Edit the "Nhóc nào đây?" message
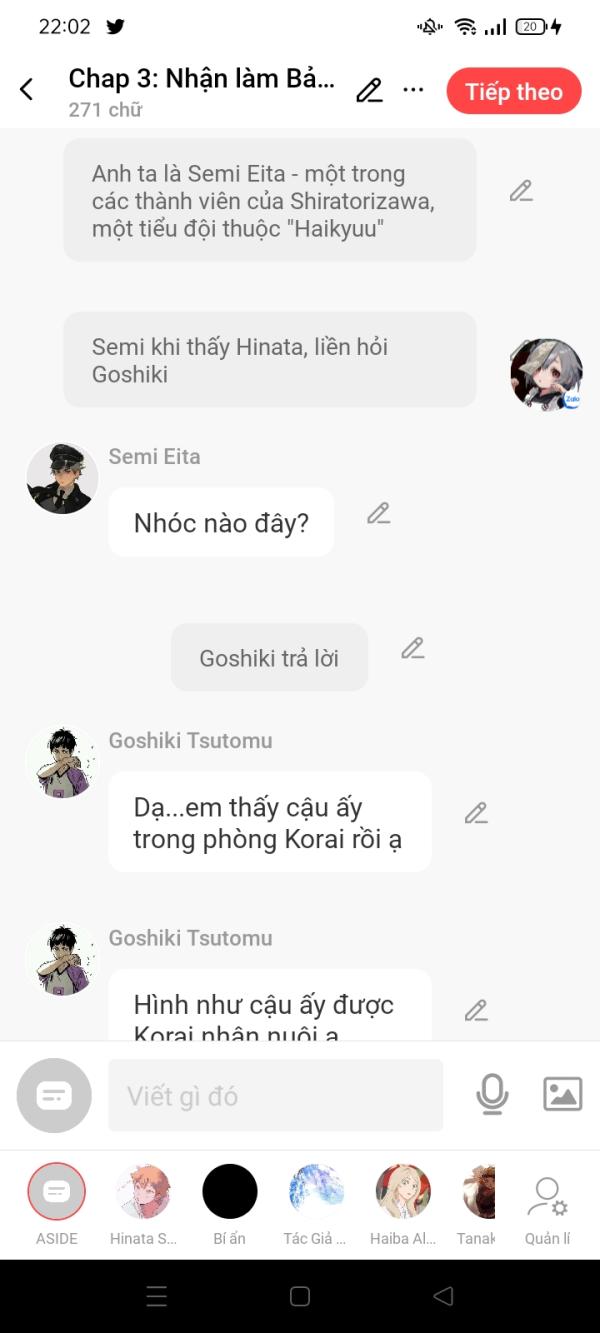600x1333 pixels. point(378,514)
